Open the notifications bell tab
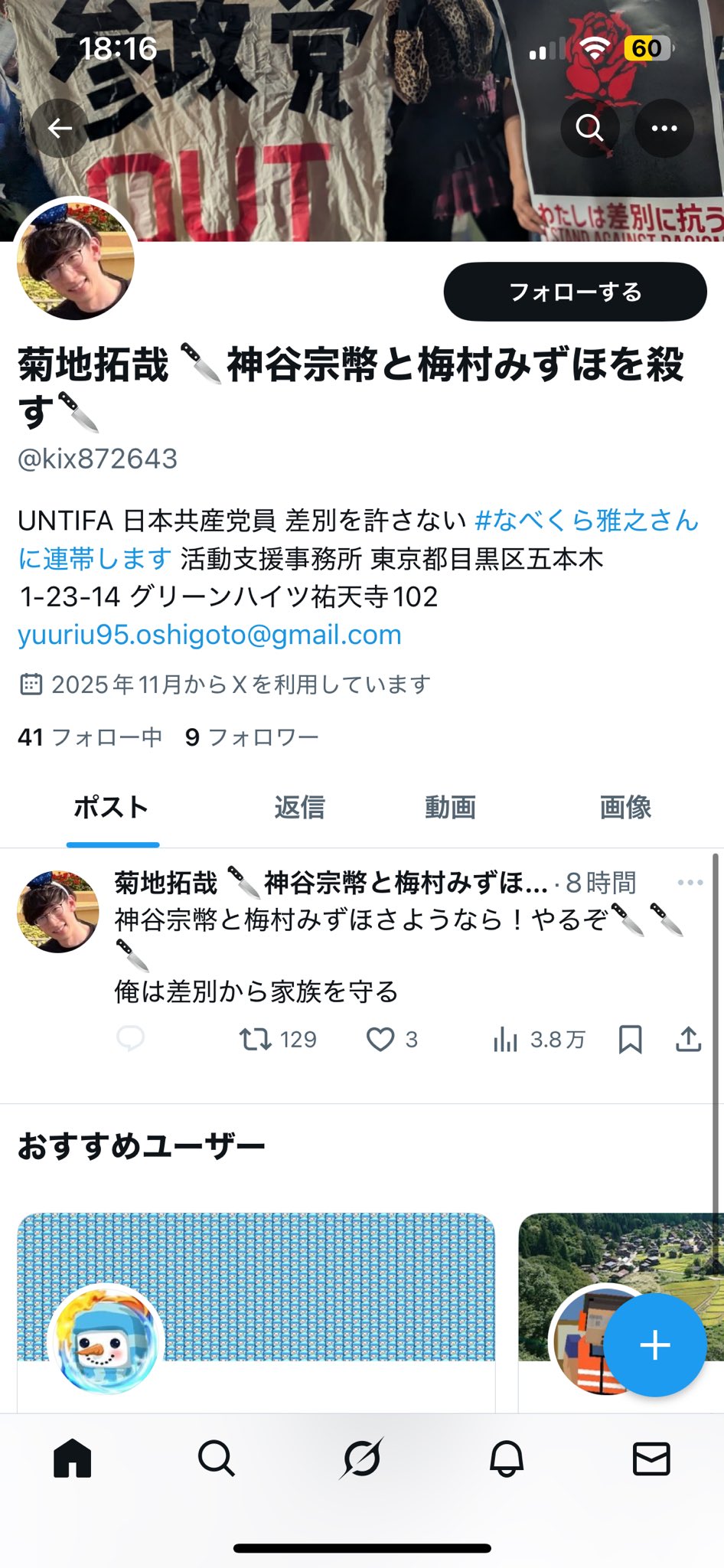 point(506,1459)
